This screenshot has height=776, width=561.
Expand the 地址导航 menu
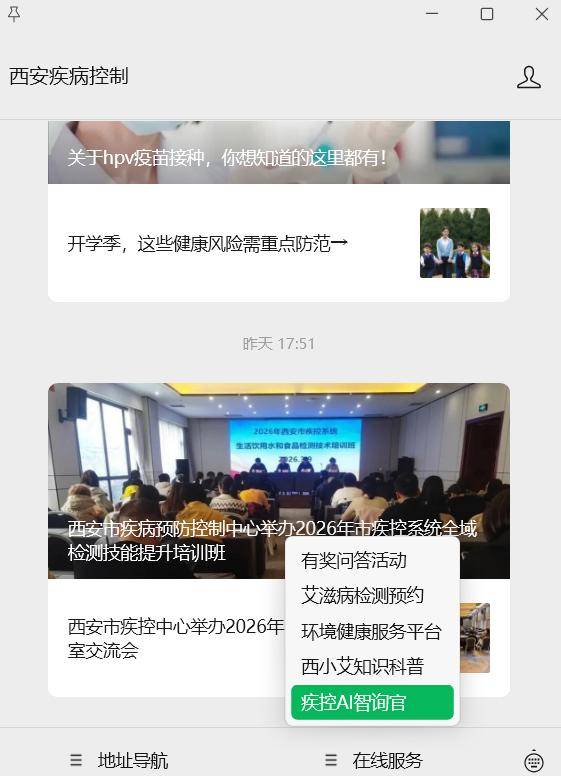[119, 760]
